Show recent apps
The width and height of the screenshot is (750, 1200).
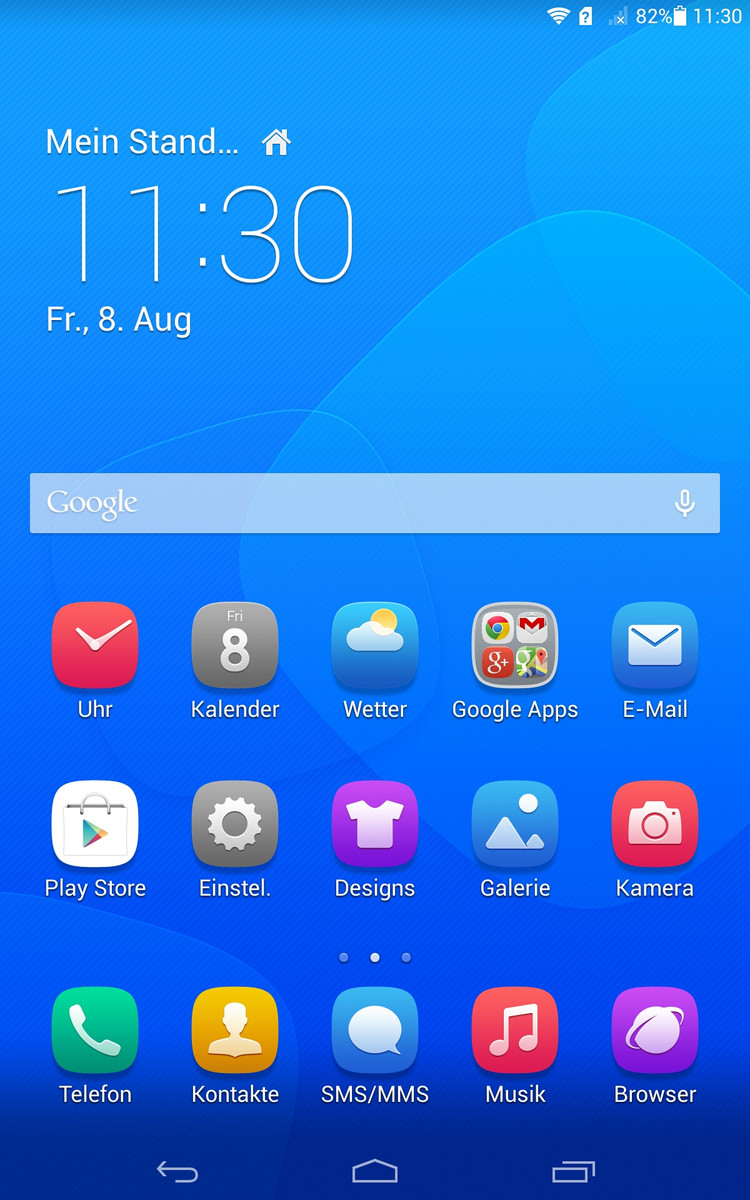click(573, 1171)
